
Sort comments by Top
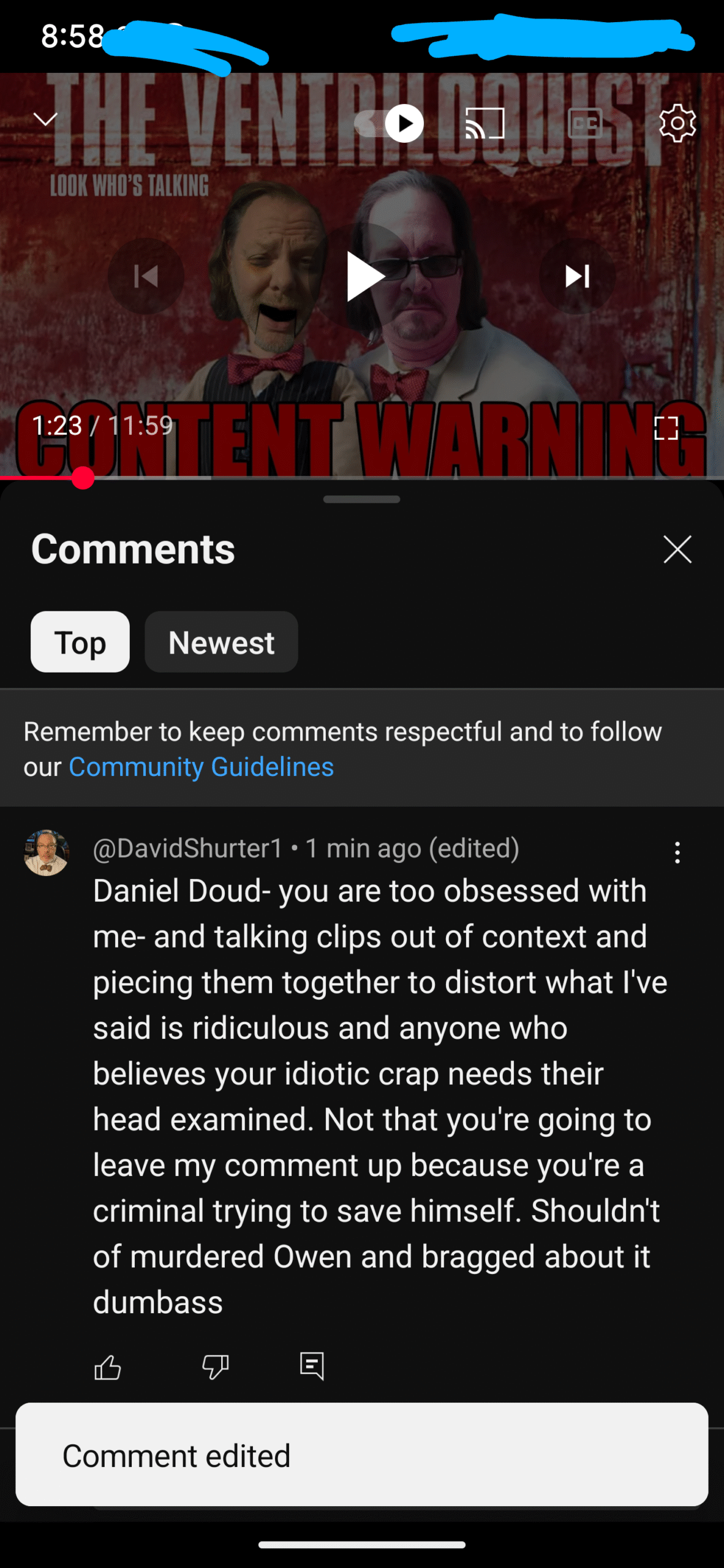80,642
